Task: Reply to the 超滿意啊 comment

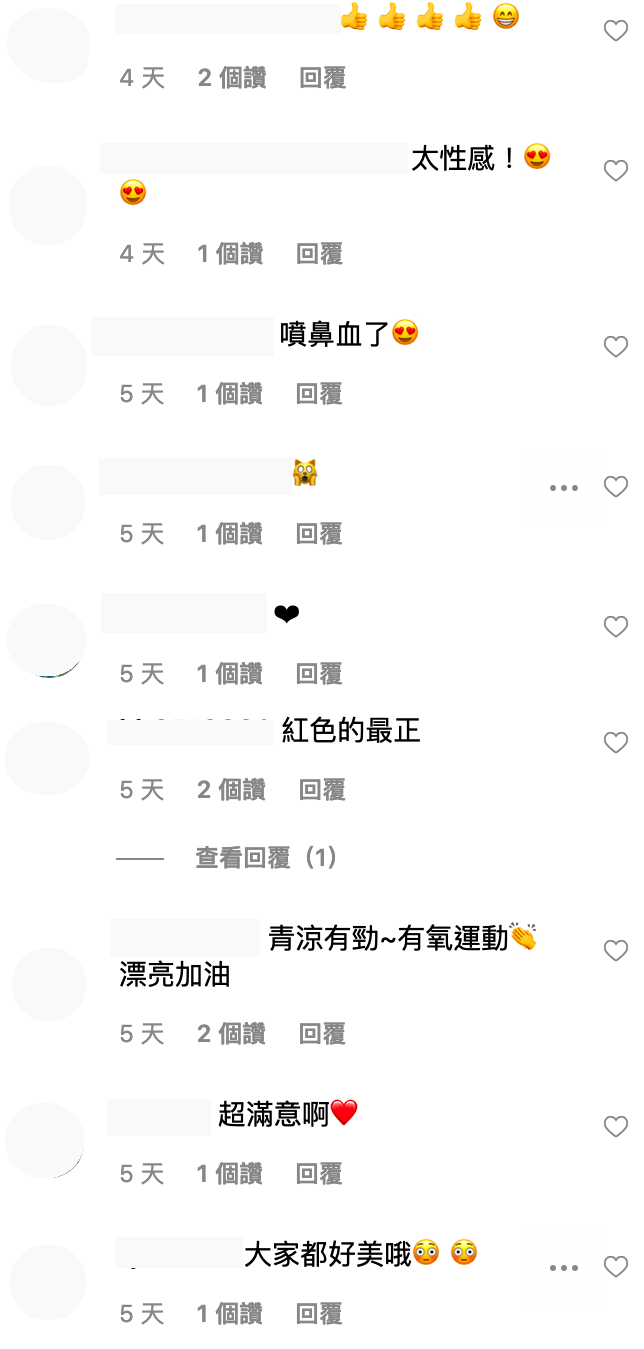Action: tap(319, 1173)
